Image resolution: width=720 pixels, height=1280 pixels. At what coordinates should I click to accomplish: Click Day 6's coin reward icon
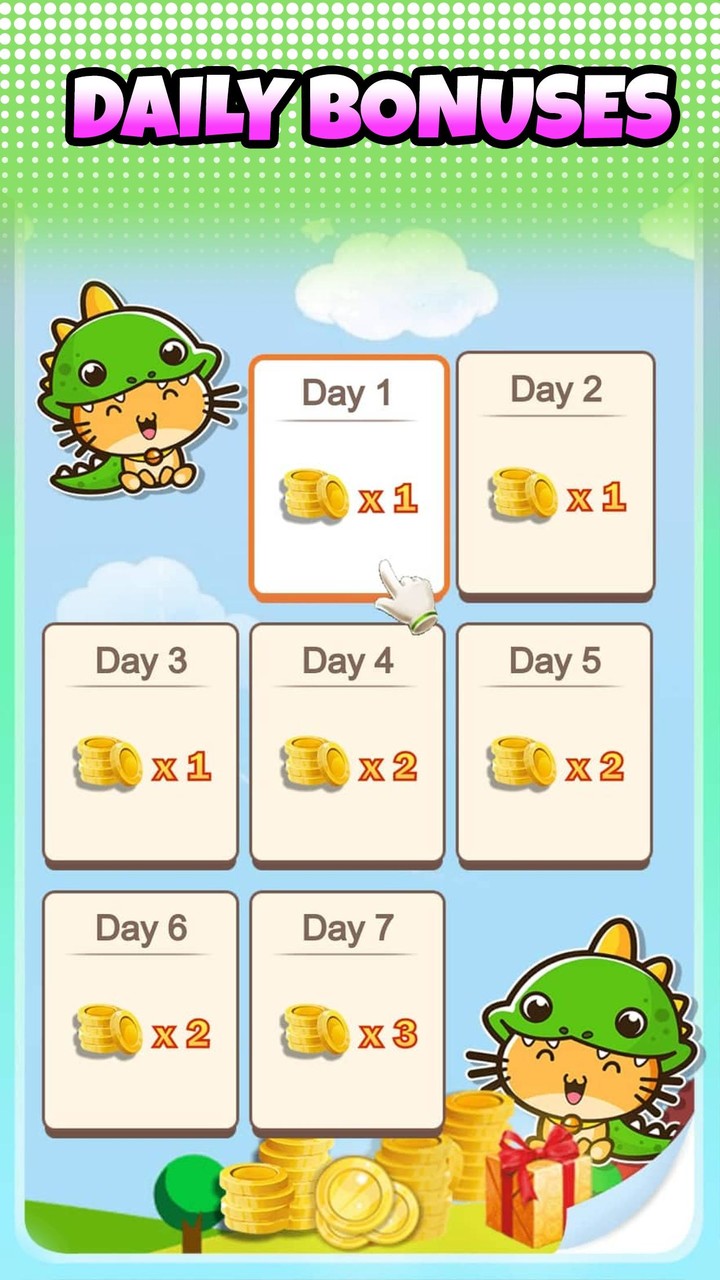[106, 1028]
